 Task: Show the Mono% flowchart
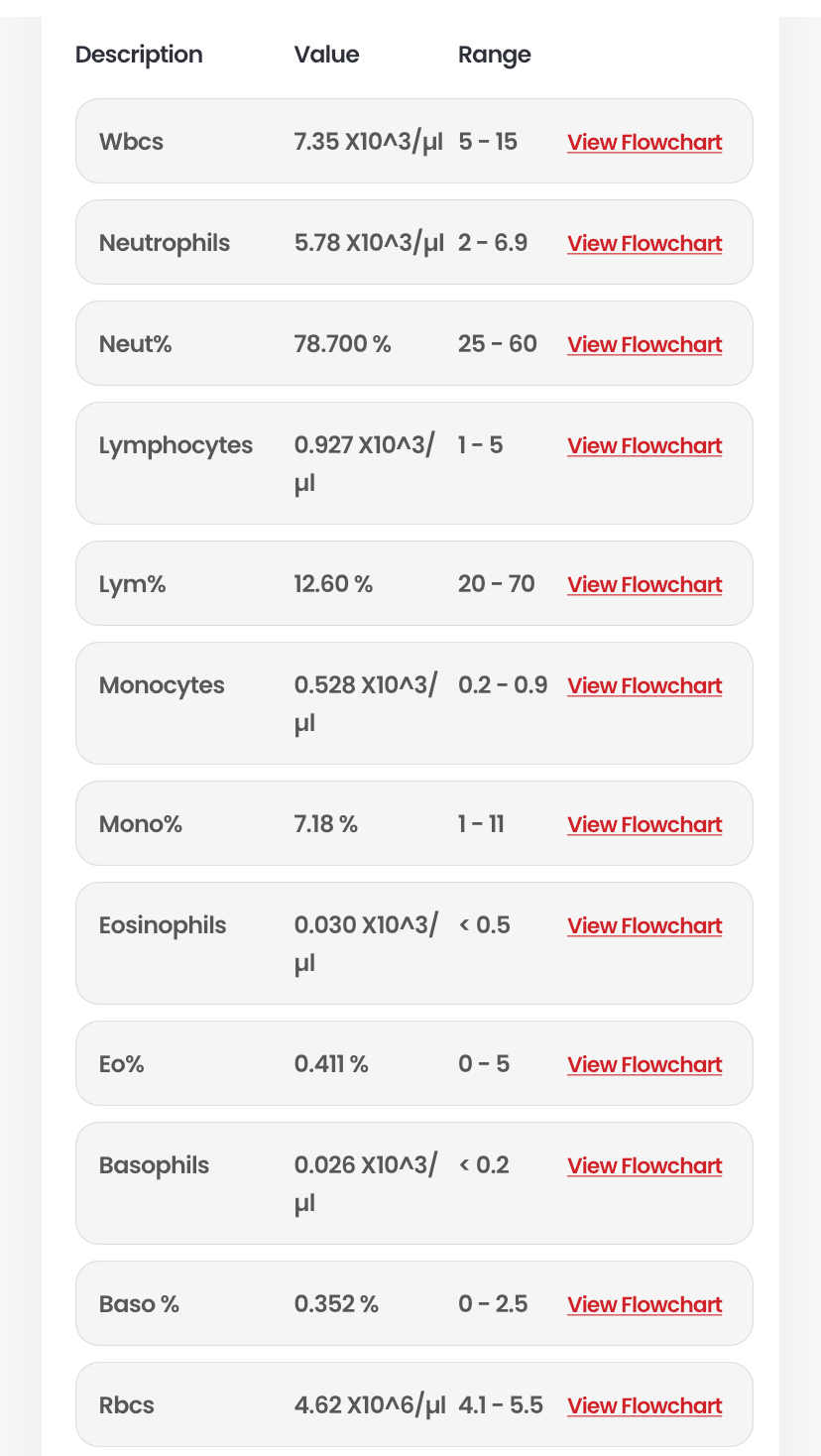(x=645, y=824)
